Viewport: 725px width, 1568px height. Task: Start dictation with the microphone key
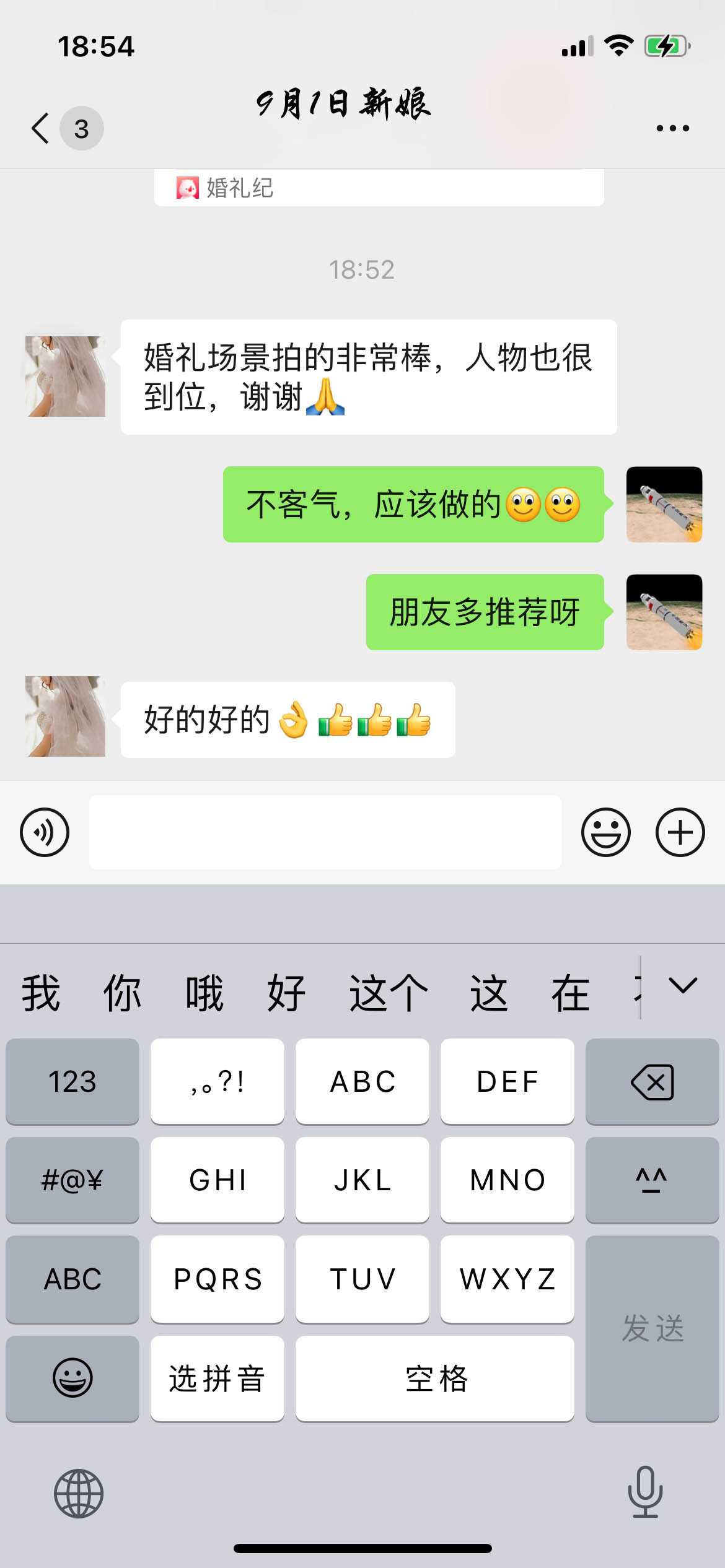(646, 1492)
